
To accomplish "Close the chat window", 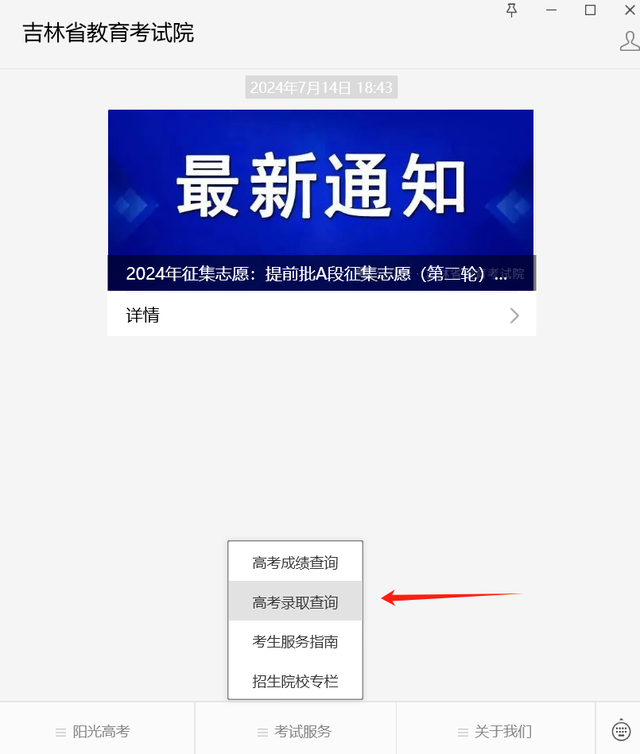I will pyautogui.click(x=628, y=10).
